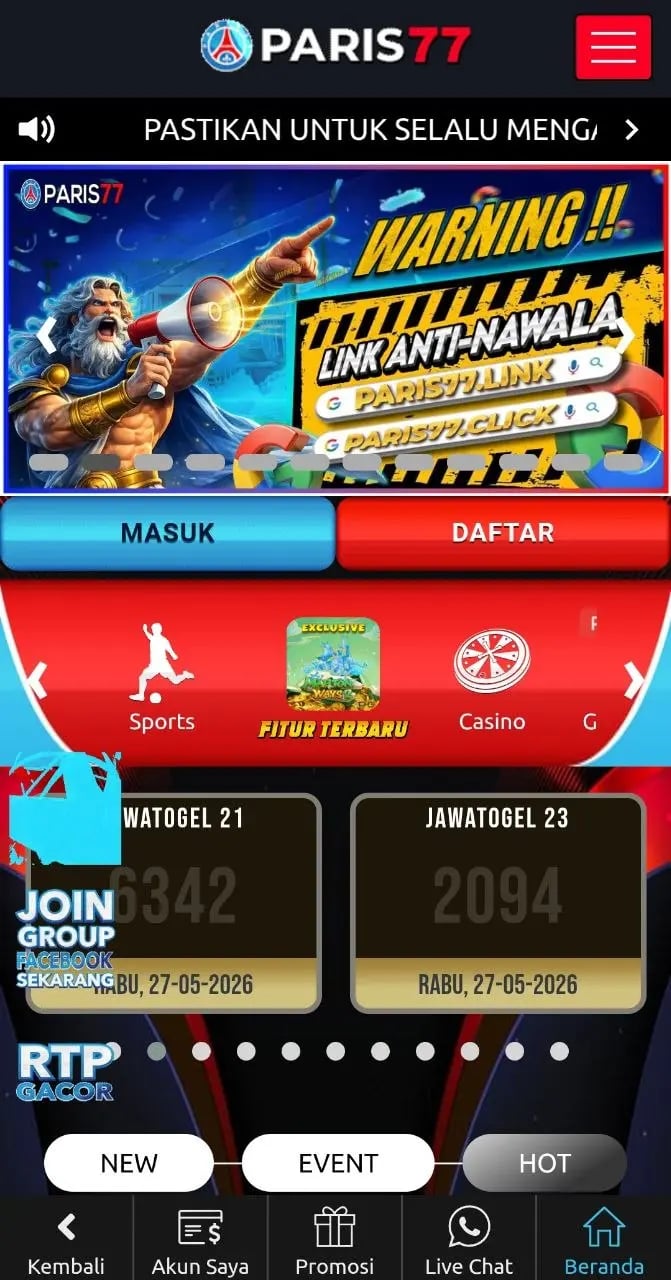This screenshot has width=671, height=1280.
Task: Open the Sports game category
Action: (162, 678)
